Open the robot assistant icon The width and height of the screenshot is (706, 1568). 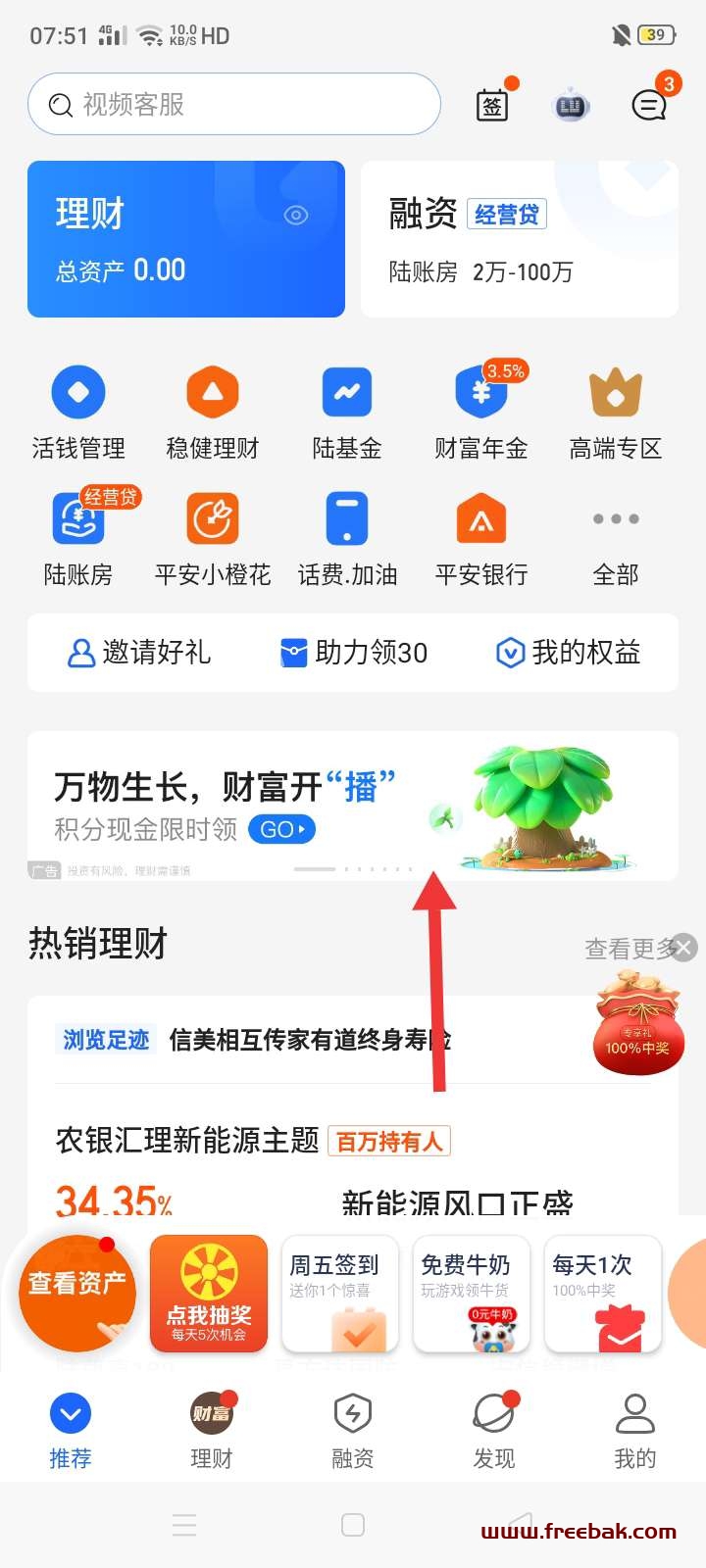[571, 105]
